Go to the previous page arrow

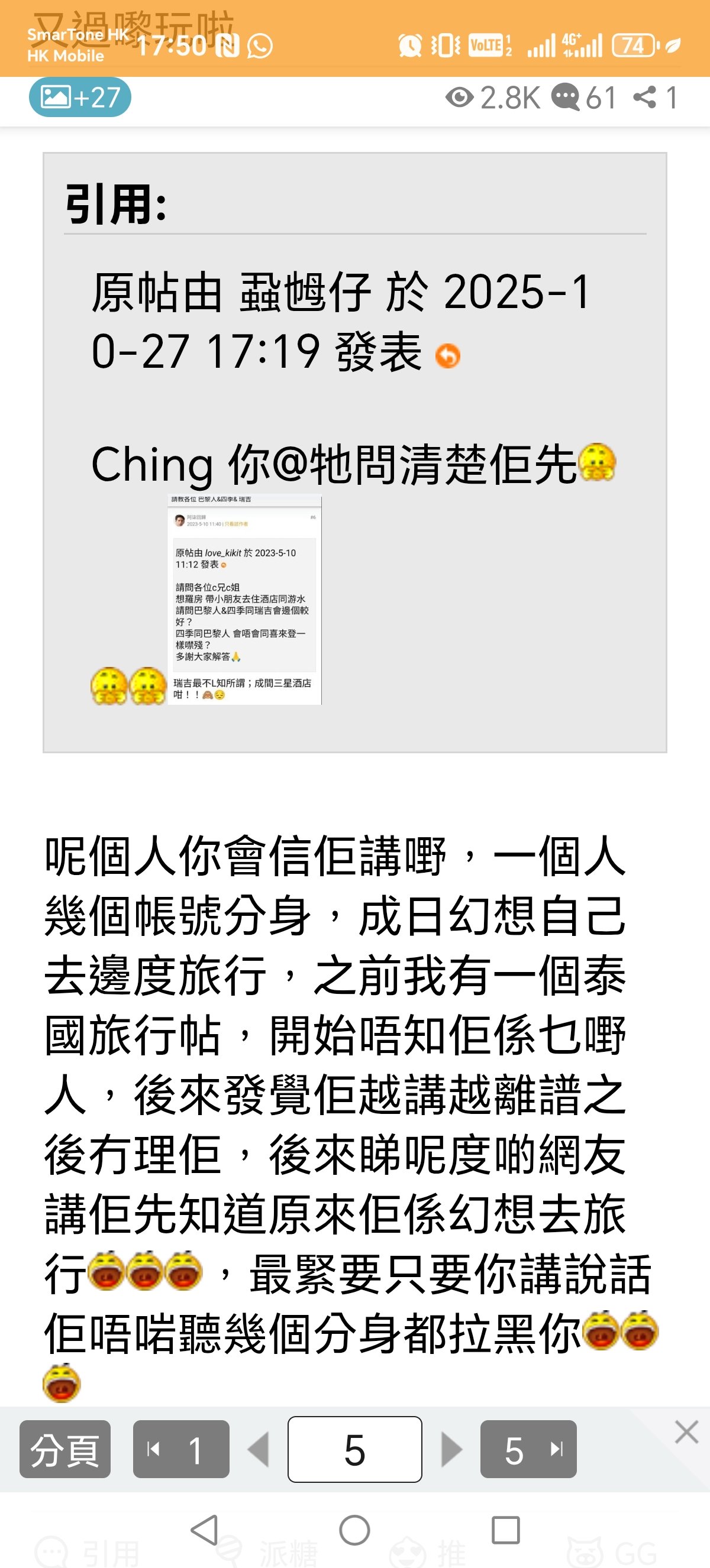[x=258, y=1449]
